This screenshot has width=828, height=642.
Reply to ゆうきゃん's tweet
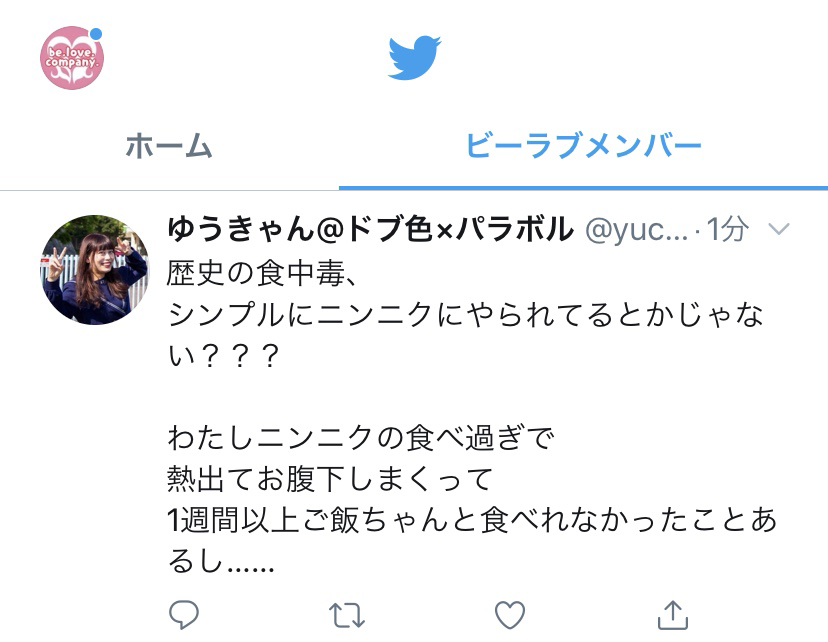click(x=183, y=614)
